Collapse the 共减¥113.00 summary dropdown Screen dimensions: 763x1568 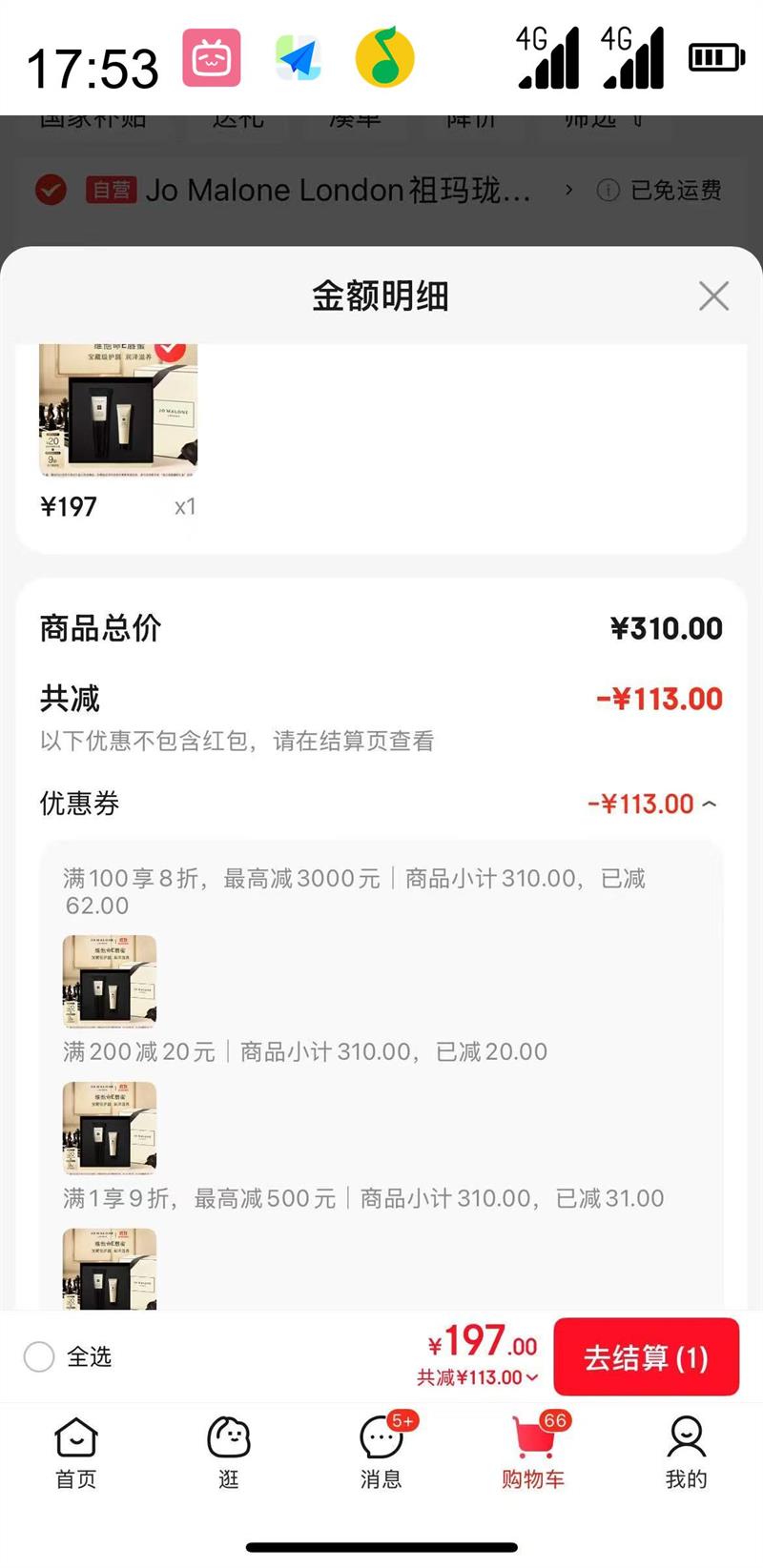pyautogui.click(x=478, y=1377)
